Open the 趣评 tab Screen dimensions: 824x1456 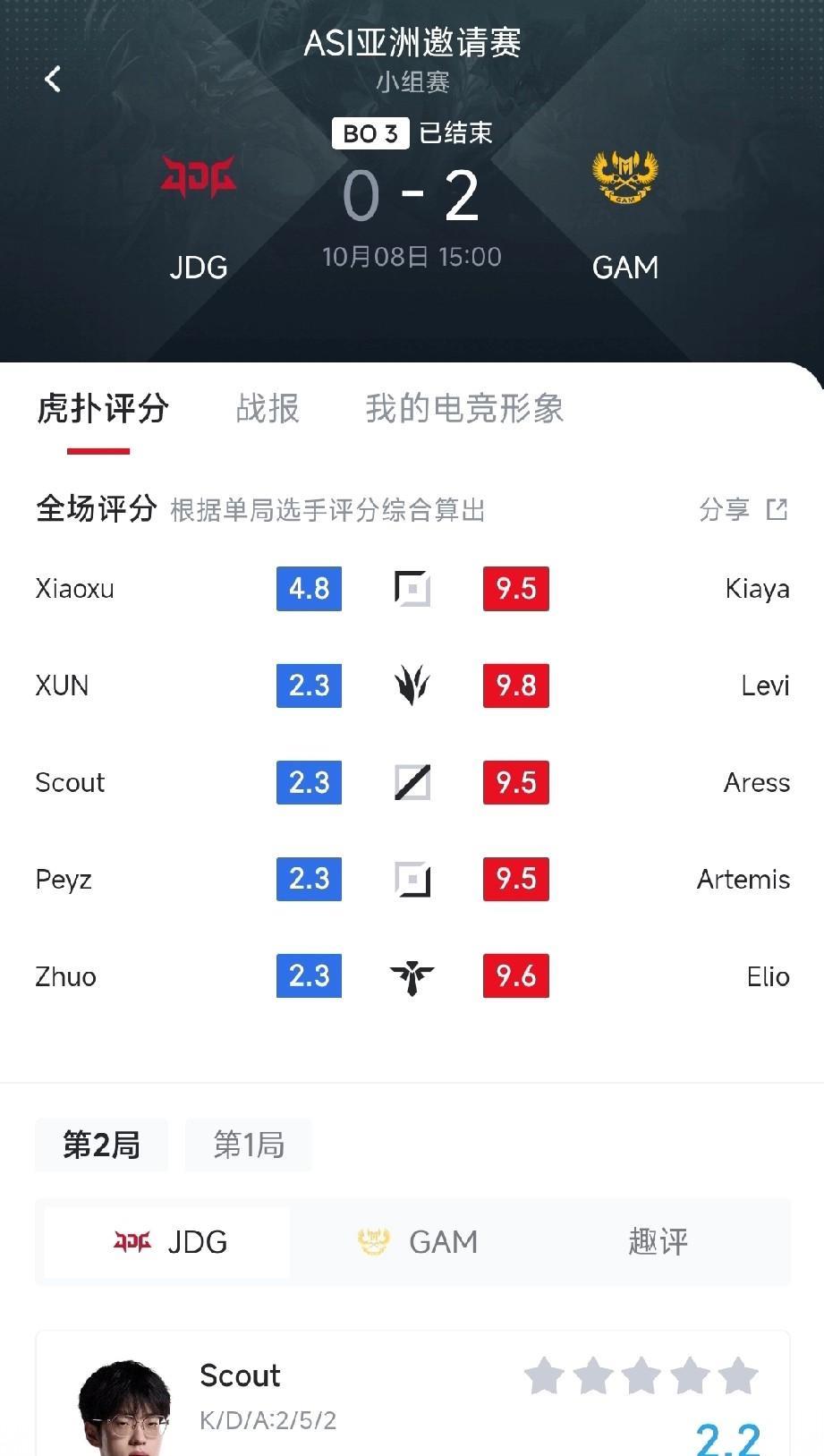pyautogui.click(x=658, y=1242)
